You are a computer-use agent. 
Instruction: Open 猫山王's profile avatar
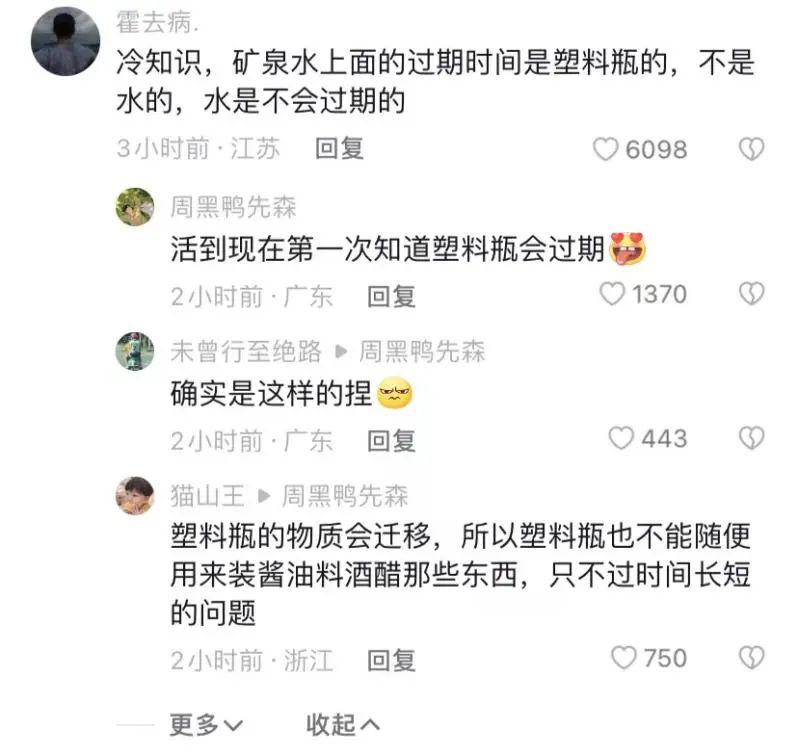pyautogui.click(x=134, y=495)
